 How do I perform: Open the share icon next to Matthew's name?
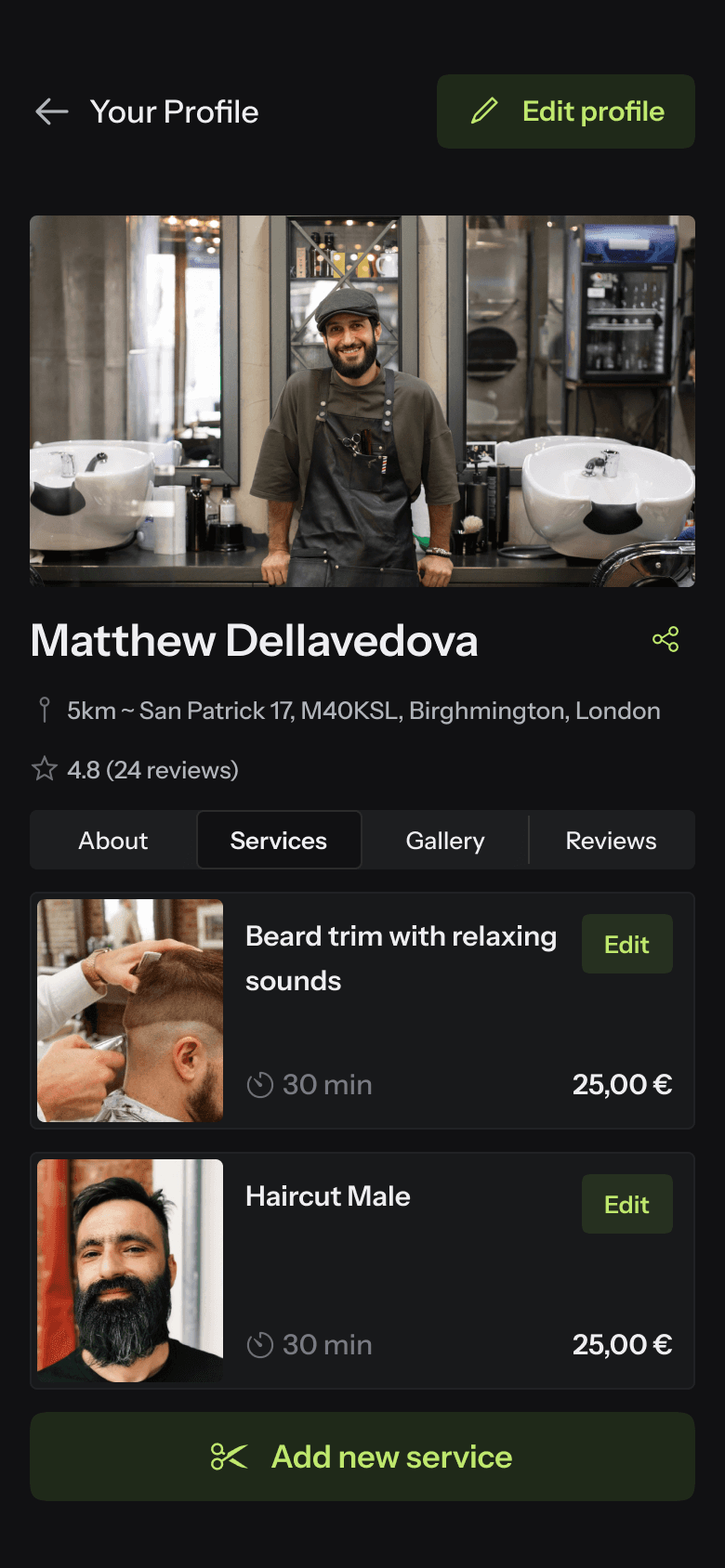point(666,640)
